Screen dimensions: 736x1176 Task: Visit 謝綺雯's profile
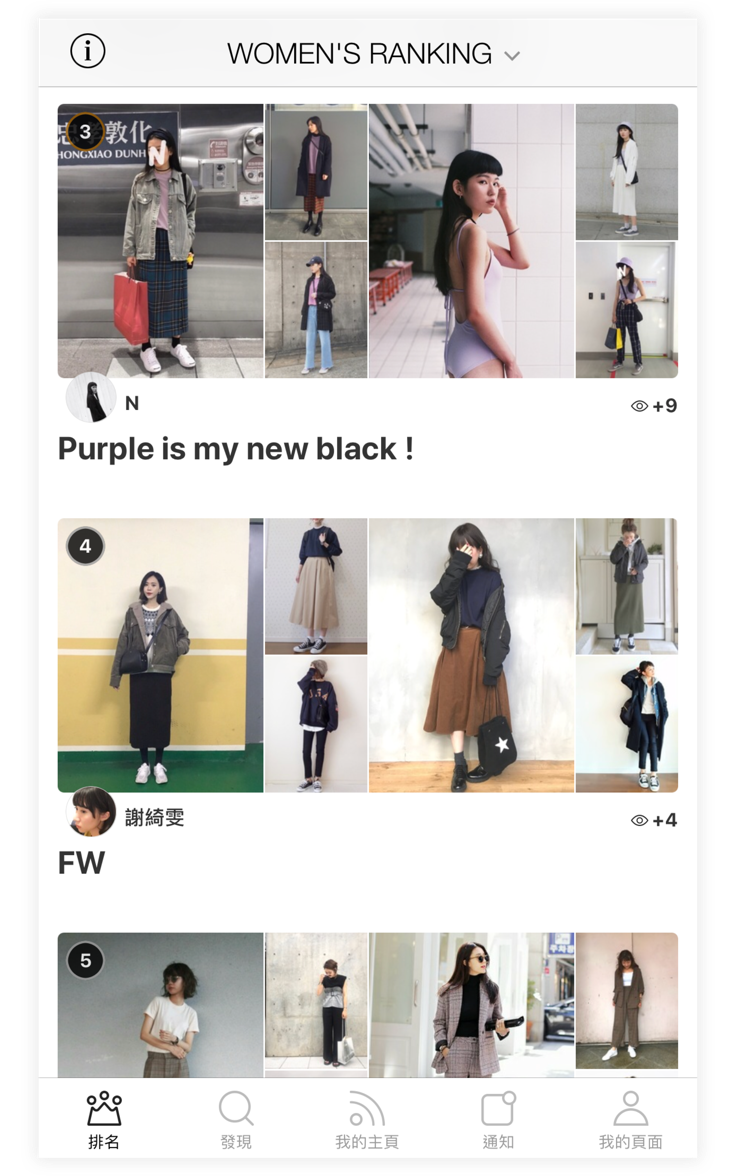(x=92, y=811)
